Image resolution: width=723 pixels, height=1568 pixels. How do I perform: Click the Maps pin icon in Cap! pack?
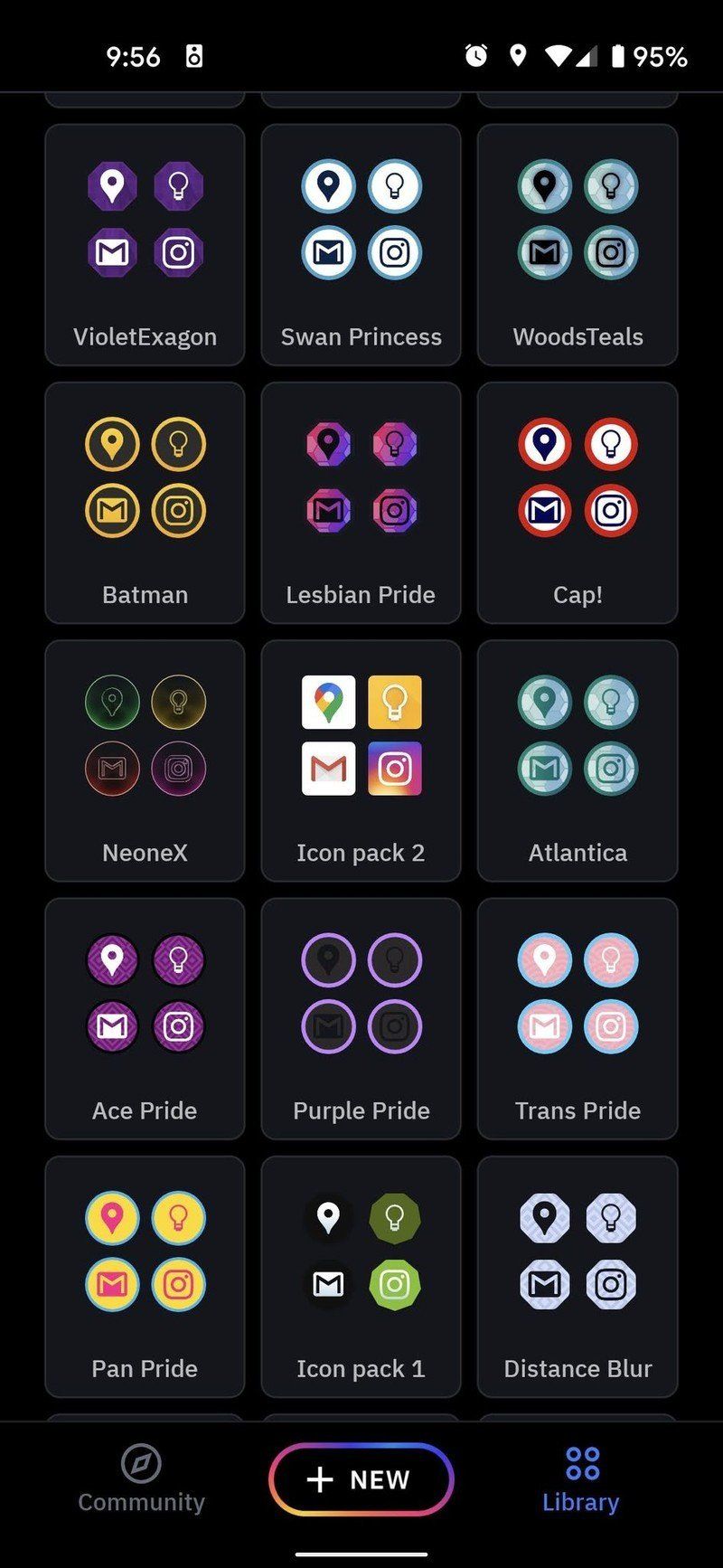(x=544, y=445)
